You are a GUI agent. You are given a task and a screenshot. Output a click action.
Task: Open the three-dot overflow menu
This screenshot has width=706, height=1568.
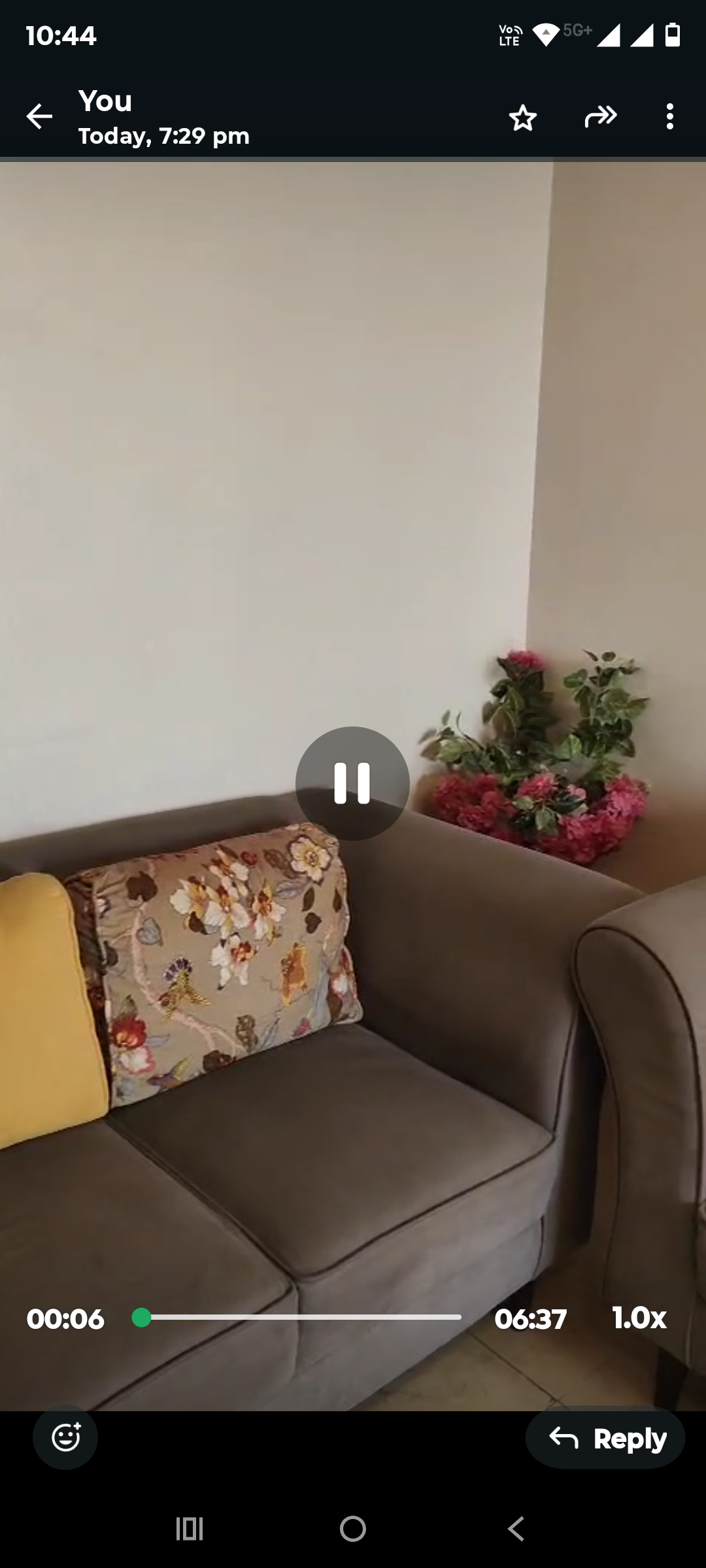coord(669,117)
